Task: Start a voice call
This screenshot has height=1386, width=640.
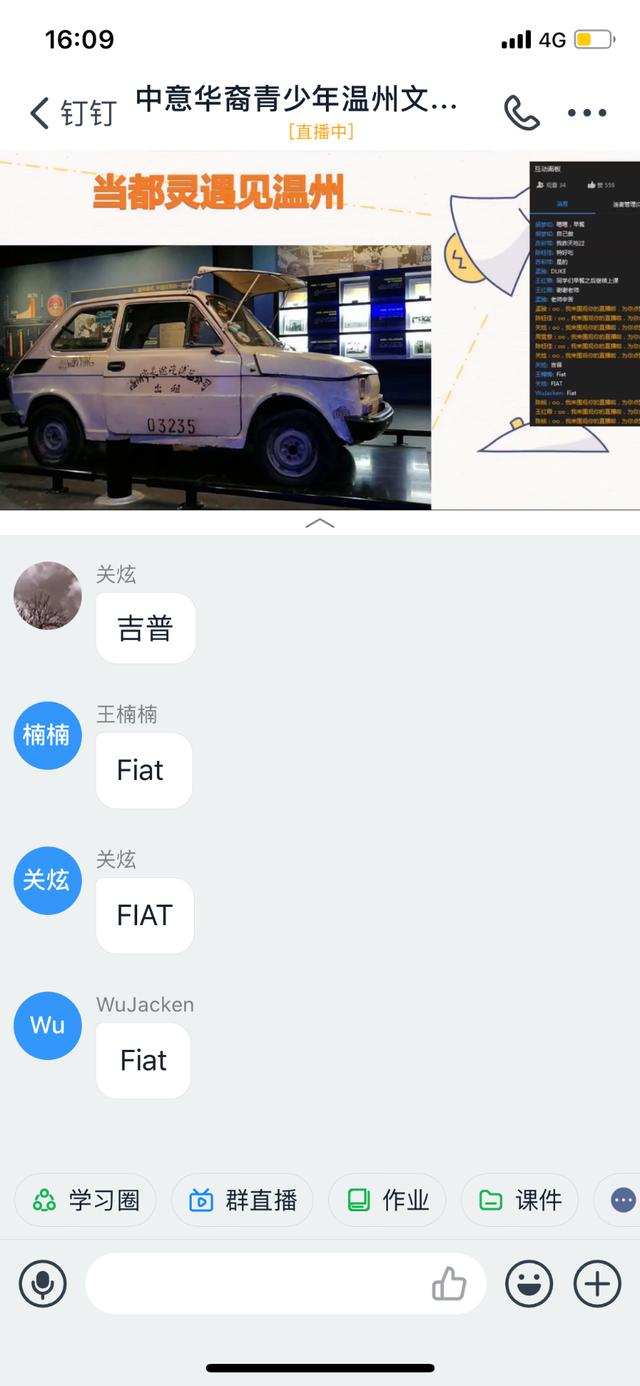Action: pos(521,113)
